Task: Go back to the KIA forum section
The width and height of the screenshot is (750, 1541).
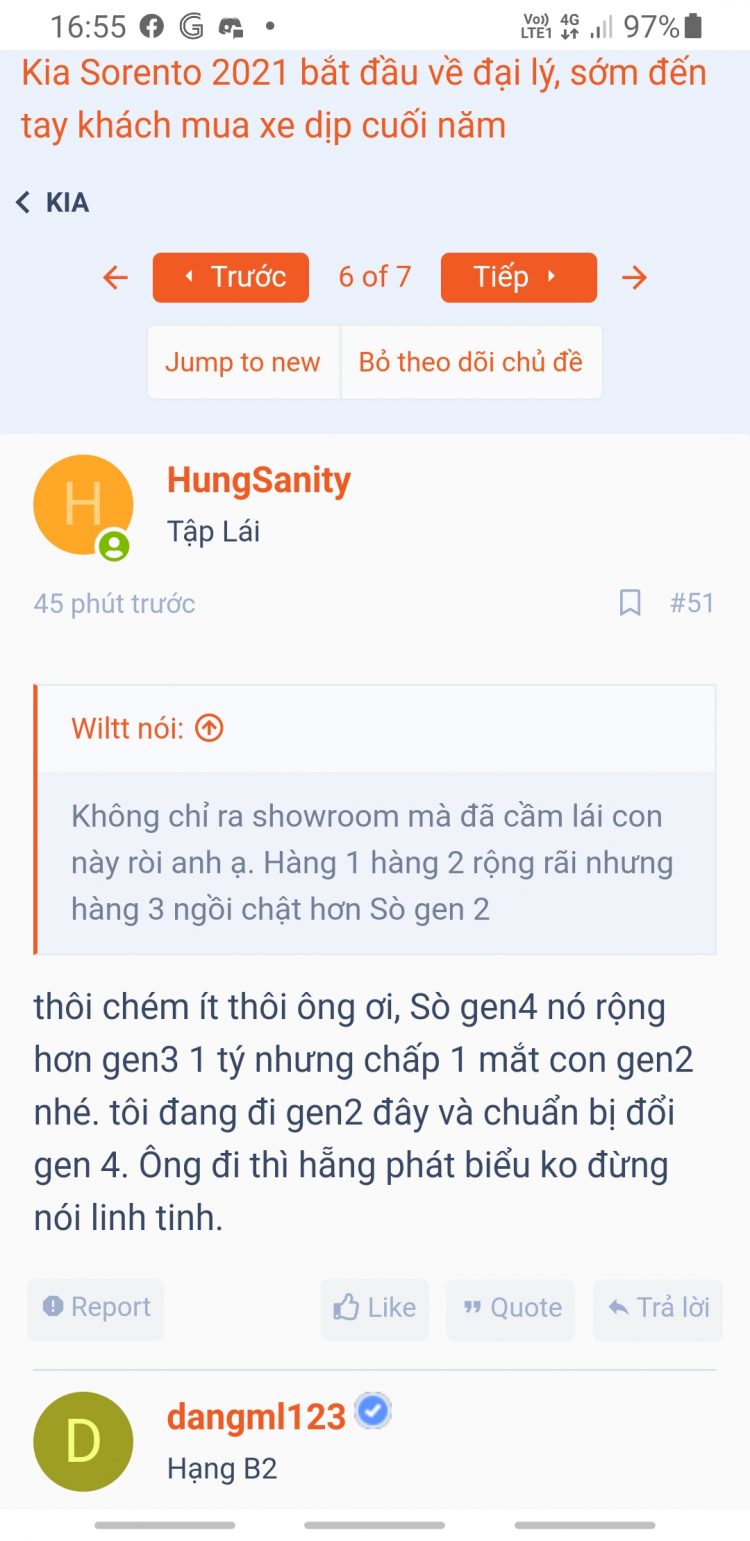Action: tap(53, 203)
